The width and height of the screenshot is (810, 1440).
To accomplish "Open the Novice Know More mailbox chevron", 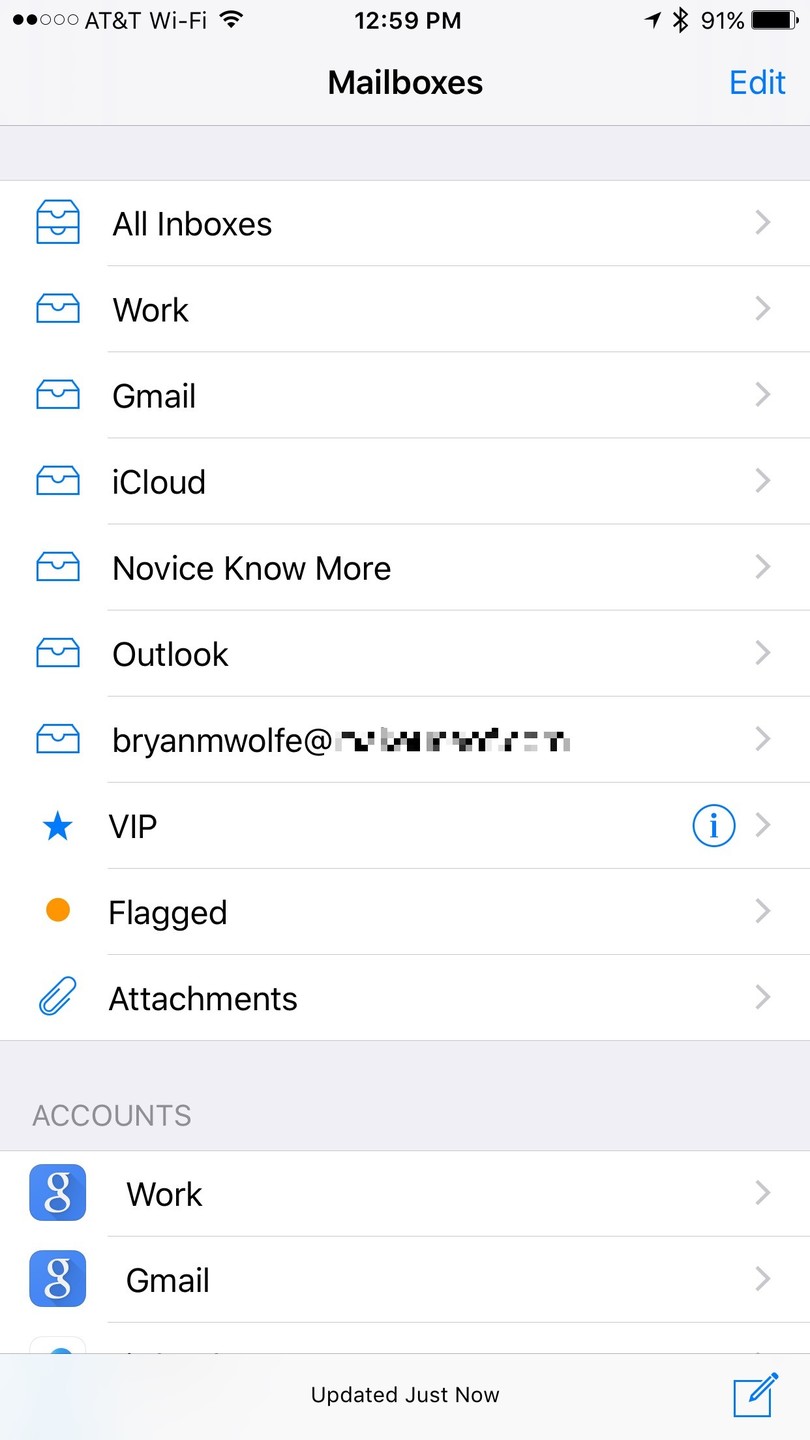I will (763, 567).
